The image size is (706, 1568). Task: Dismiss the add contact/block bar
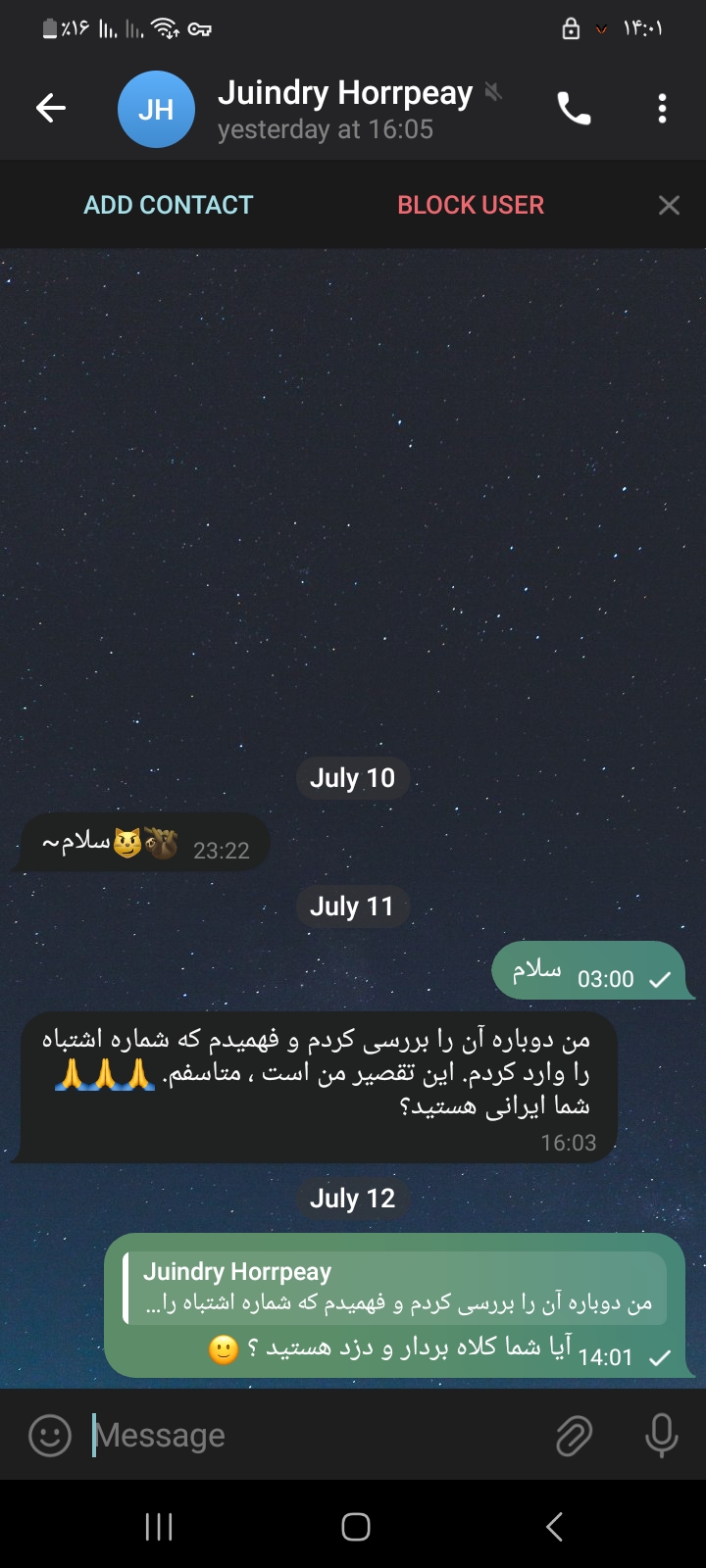pos(669,205)
